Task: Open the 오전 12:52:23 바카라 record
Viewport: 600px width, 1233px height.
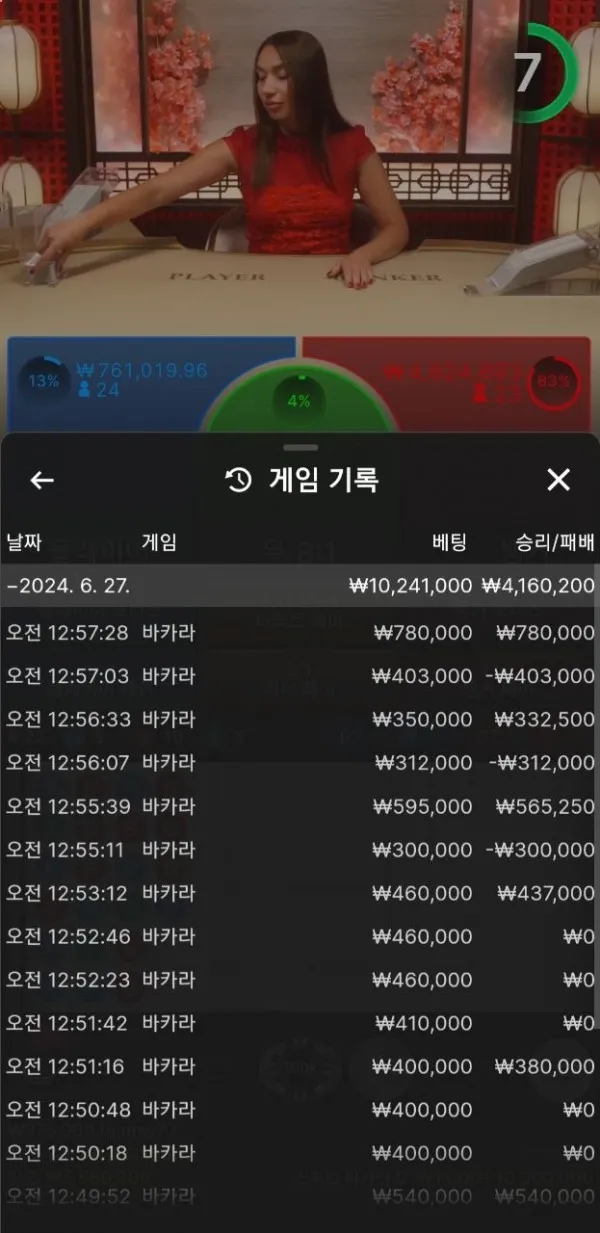Action: [300, 980]
